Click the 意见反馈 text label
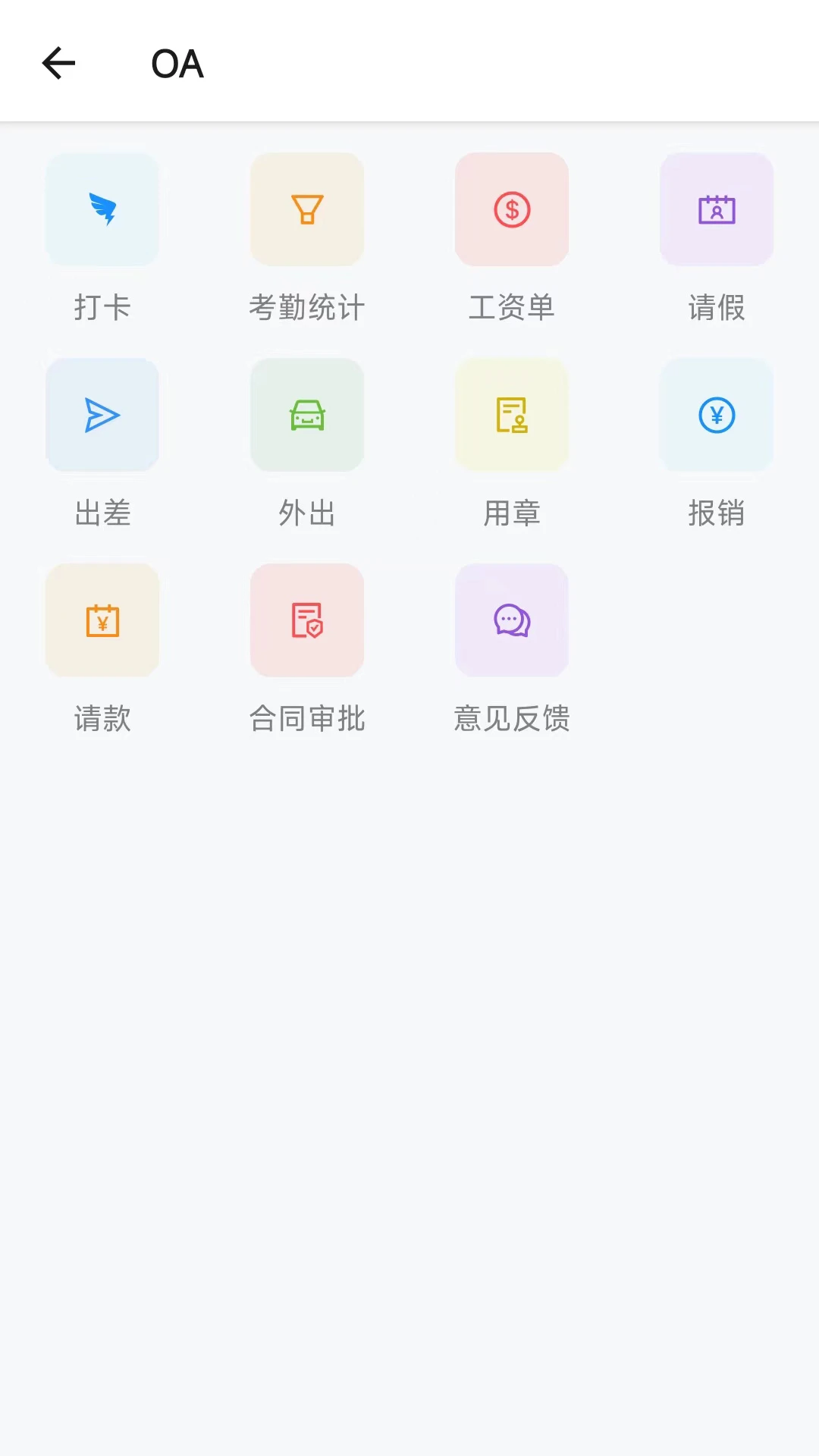Image resolution: width=819 pixels, height=1456 pixels. 512,719
